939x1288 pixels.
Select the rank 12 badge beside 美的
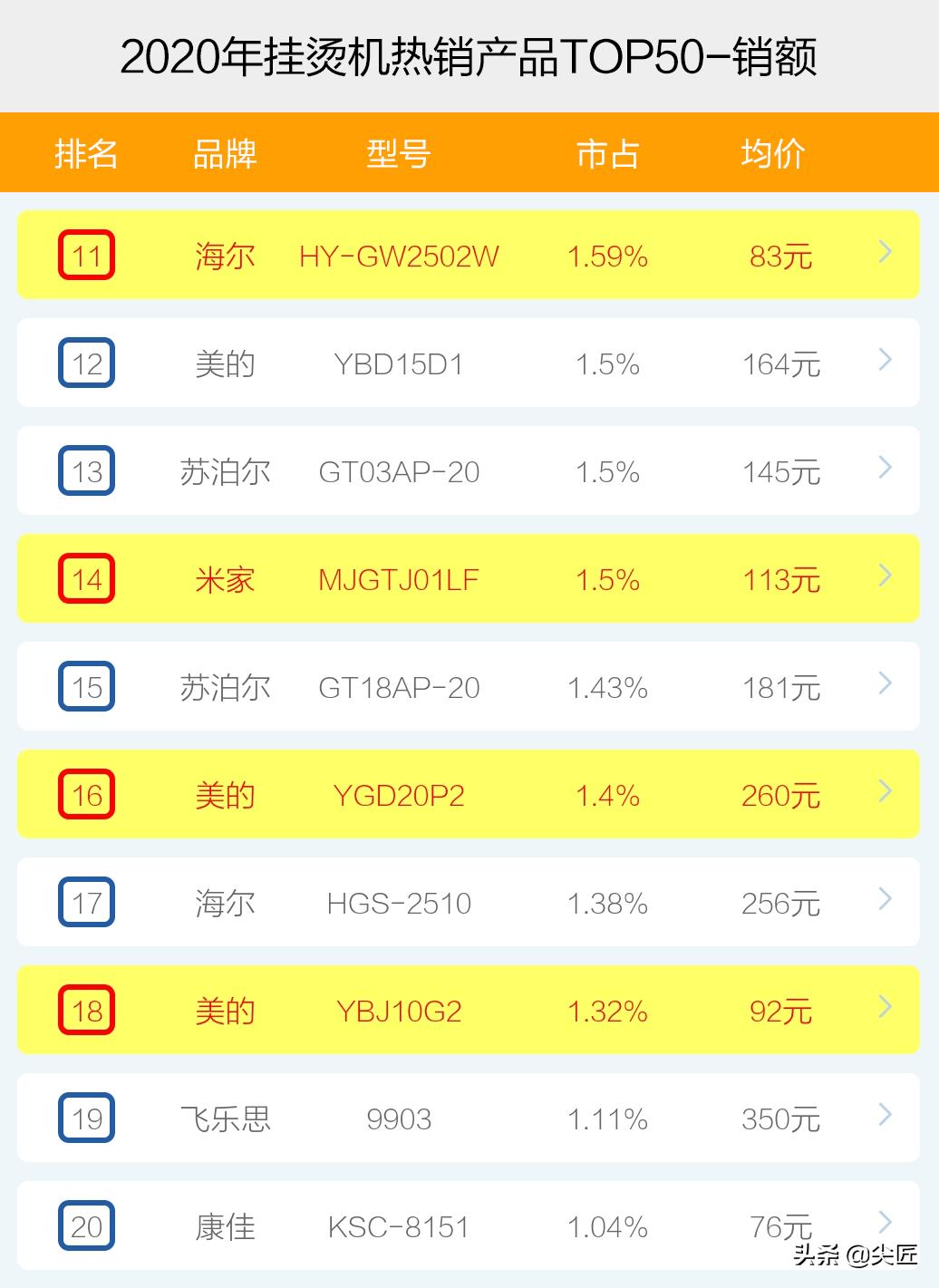click(x=86, y=363)
